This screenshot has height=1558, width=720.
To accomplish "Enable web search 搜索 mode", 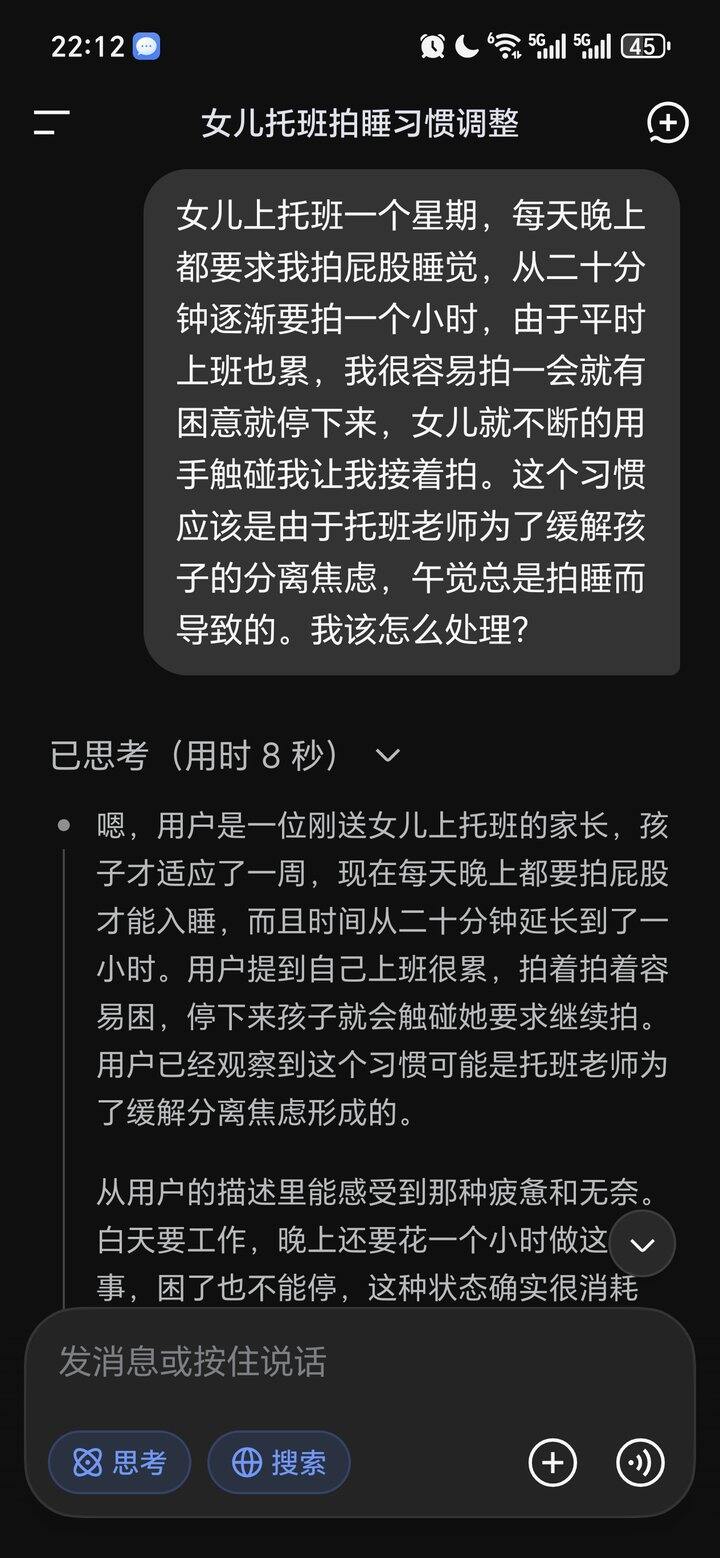I will click(x=278, y=1462).
